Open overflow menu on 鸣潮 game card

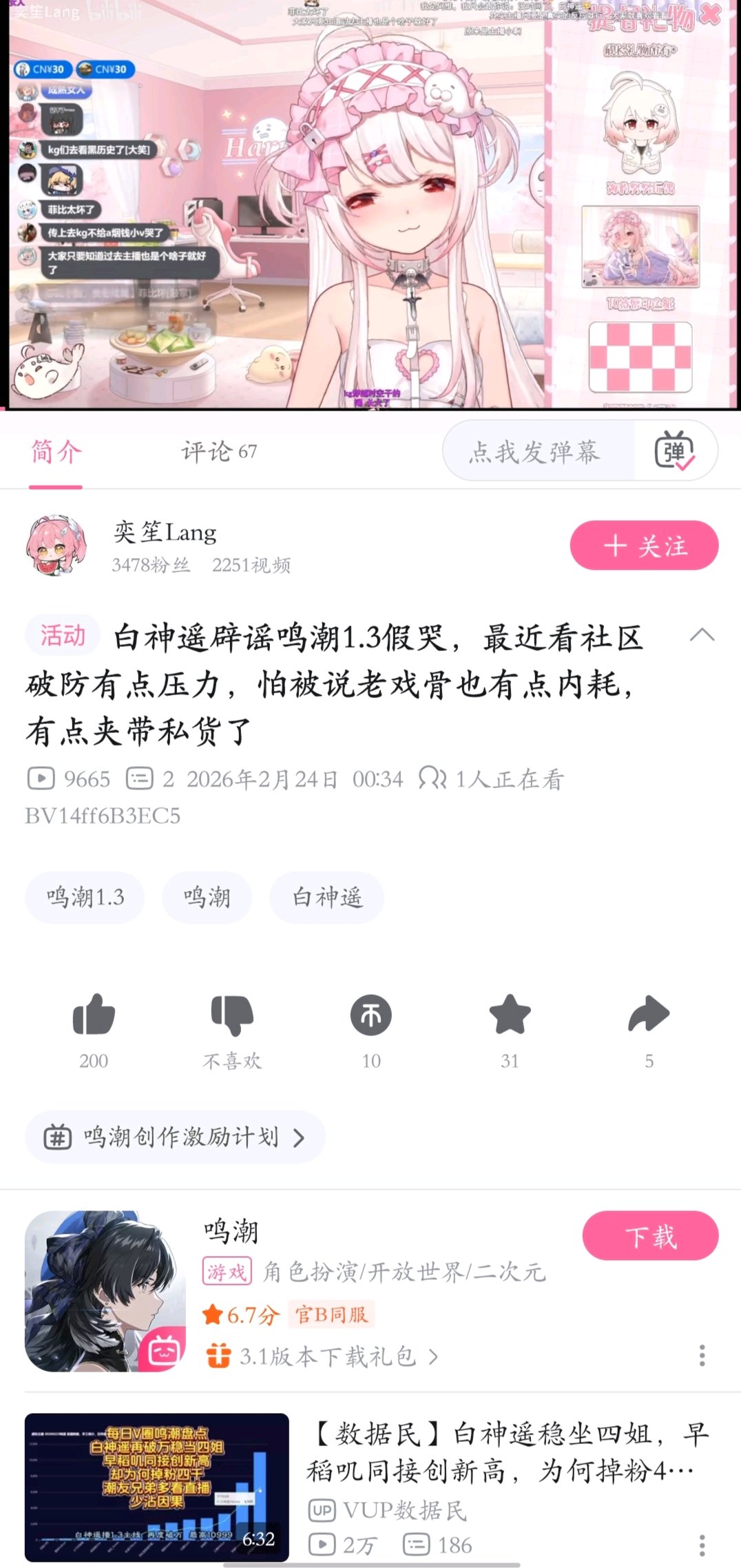(702, 1355)
